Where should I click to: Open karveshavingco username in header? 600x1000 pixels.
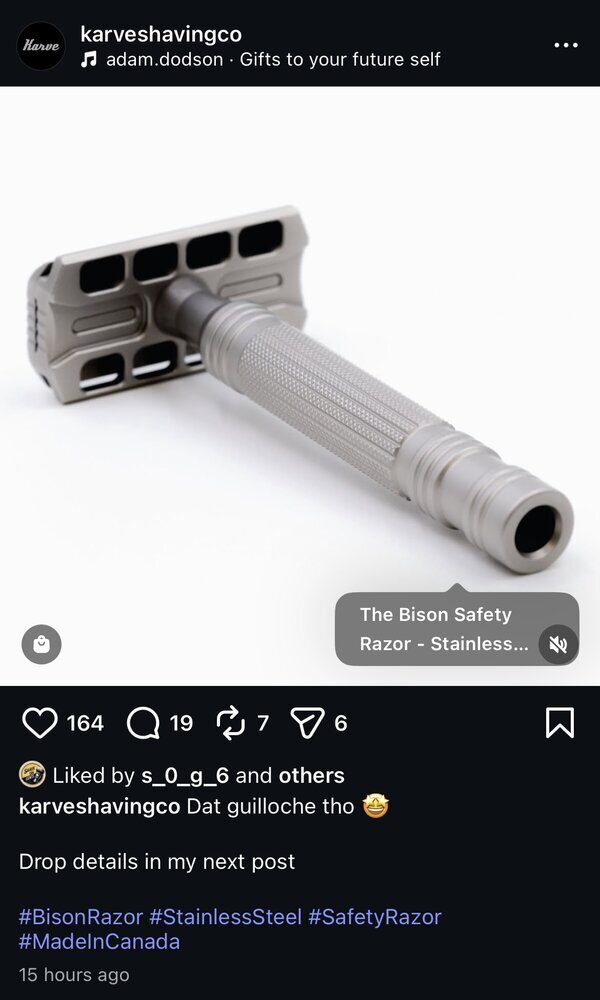point(160,35)
